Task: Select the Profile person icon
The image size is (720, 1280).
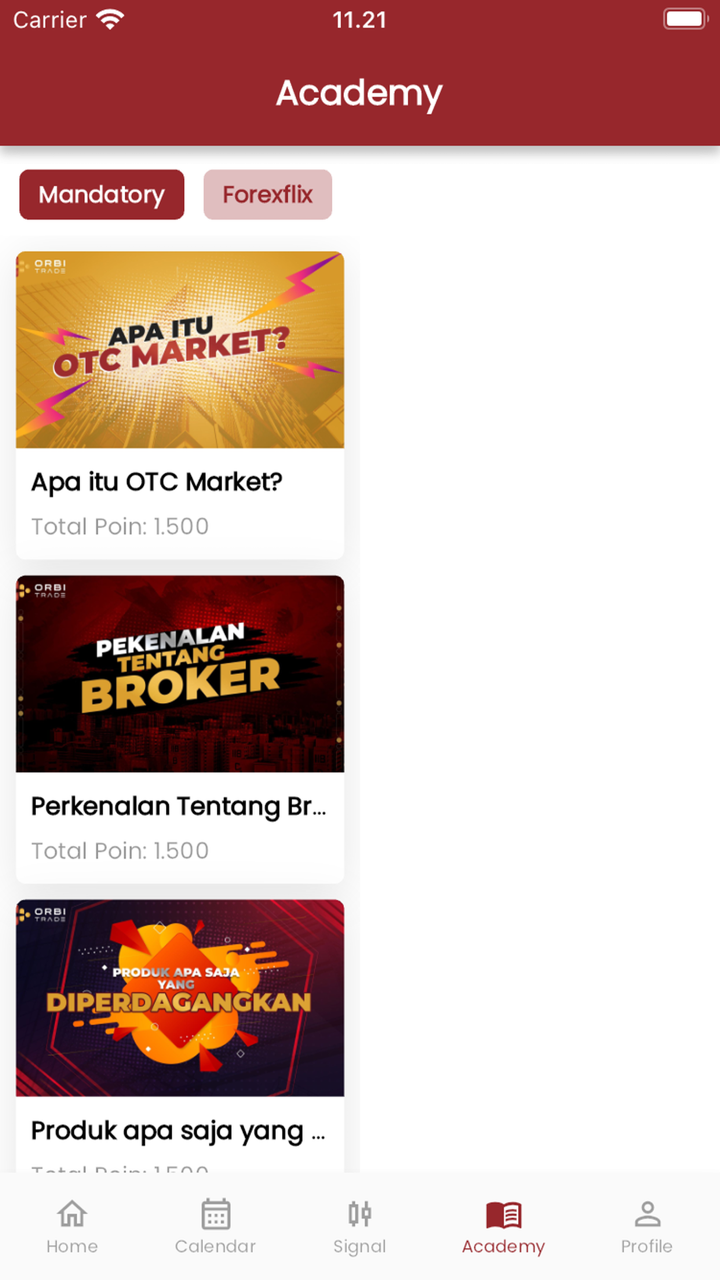Action: (x=647, y=1212)
